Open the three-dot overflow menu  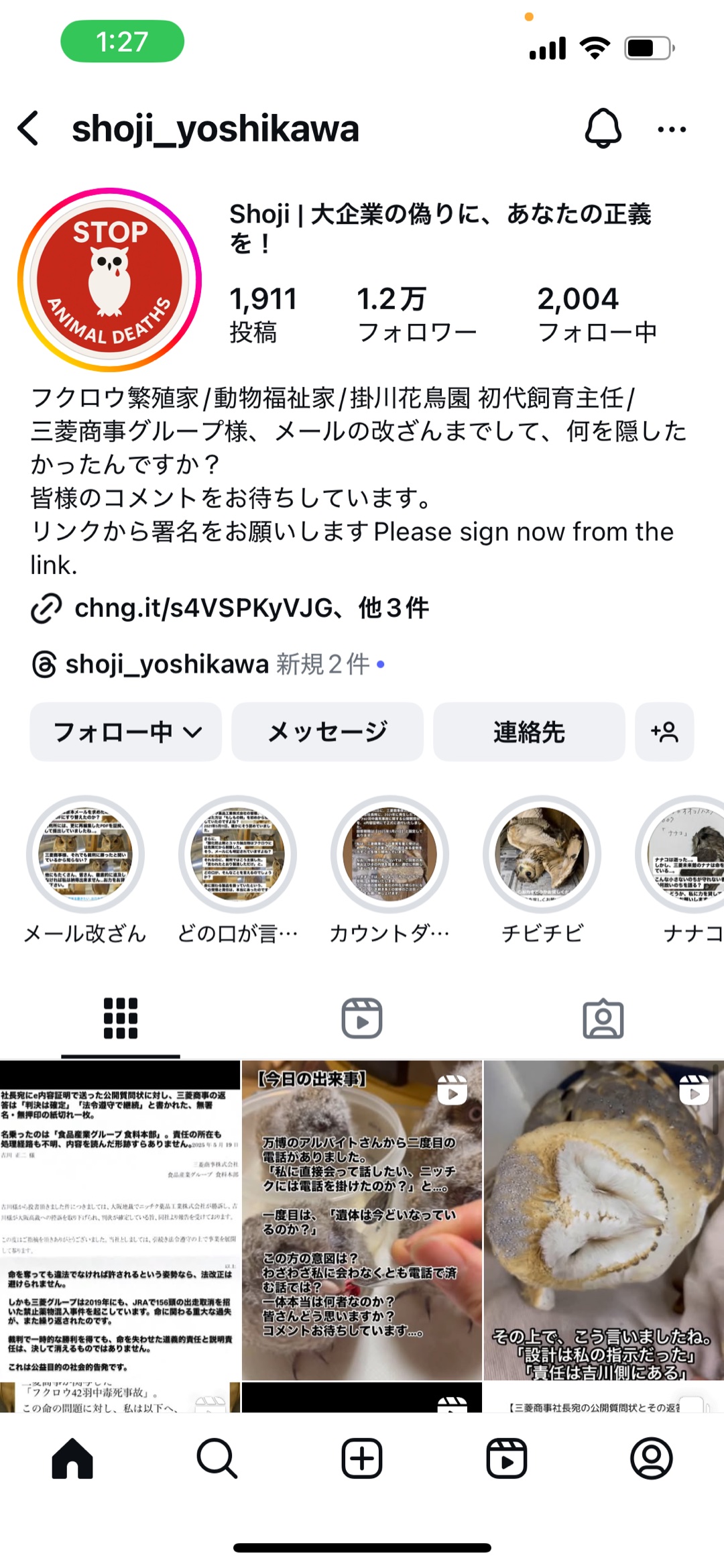point(672,129)
